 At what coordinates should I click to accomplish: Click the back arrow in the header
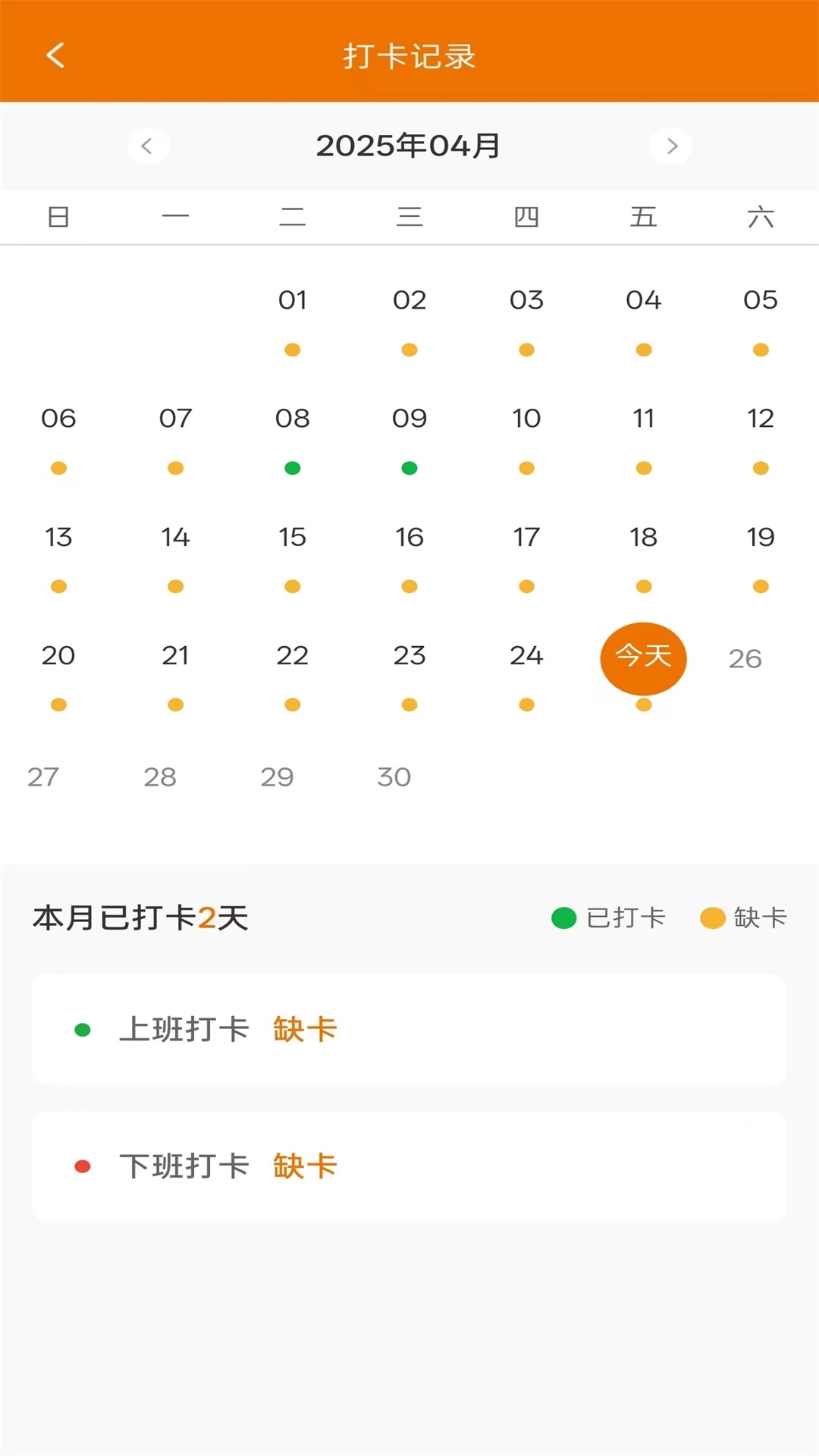(x=54, y=55)
